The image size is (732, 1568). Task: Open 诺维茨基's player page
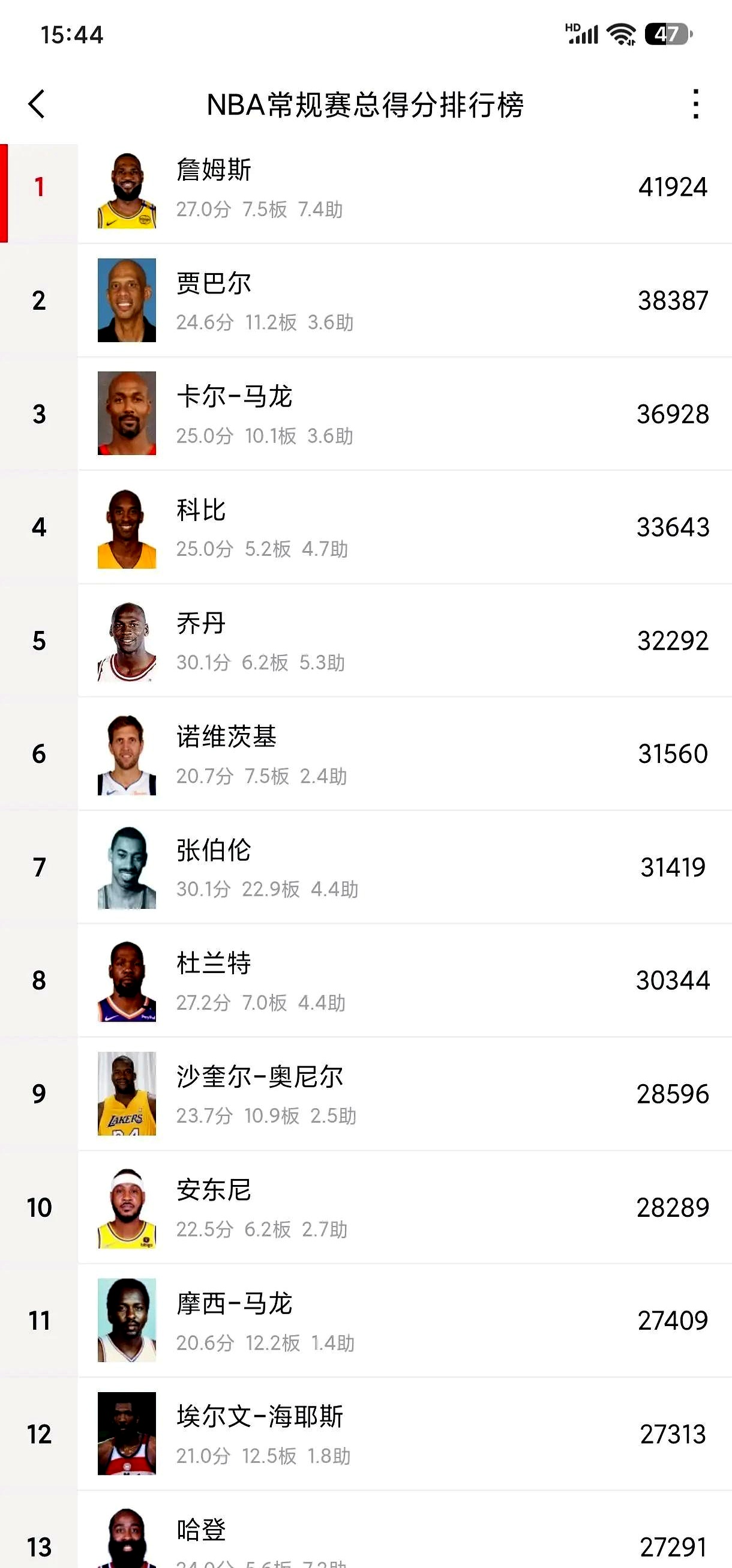(x=365, y=754)
